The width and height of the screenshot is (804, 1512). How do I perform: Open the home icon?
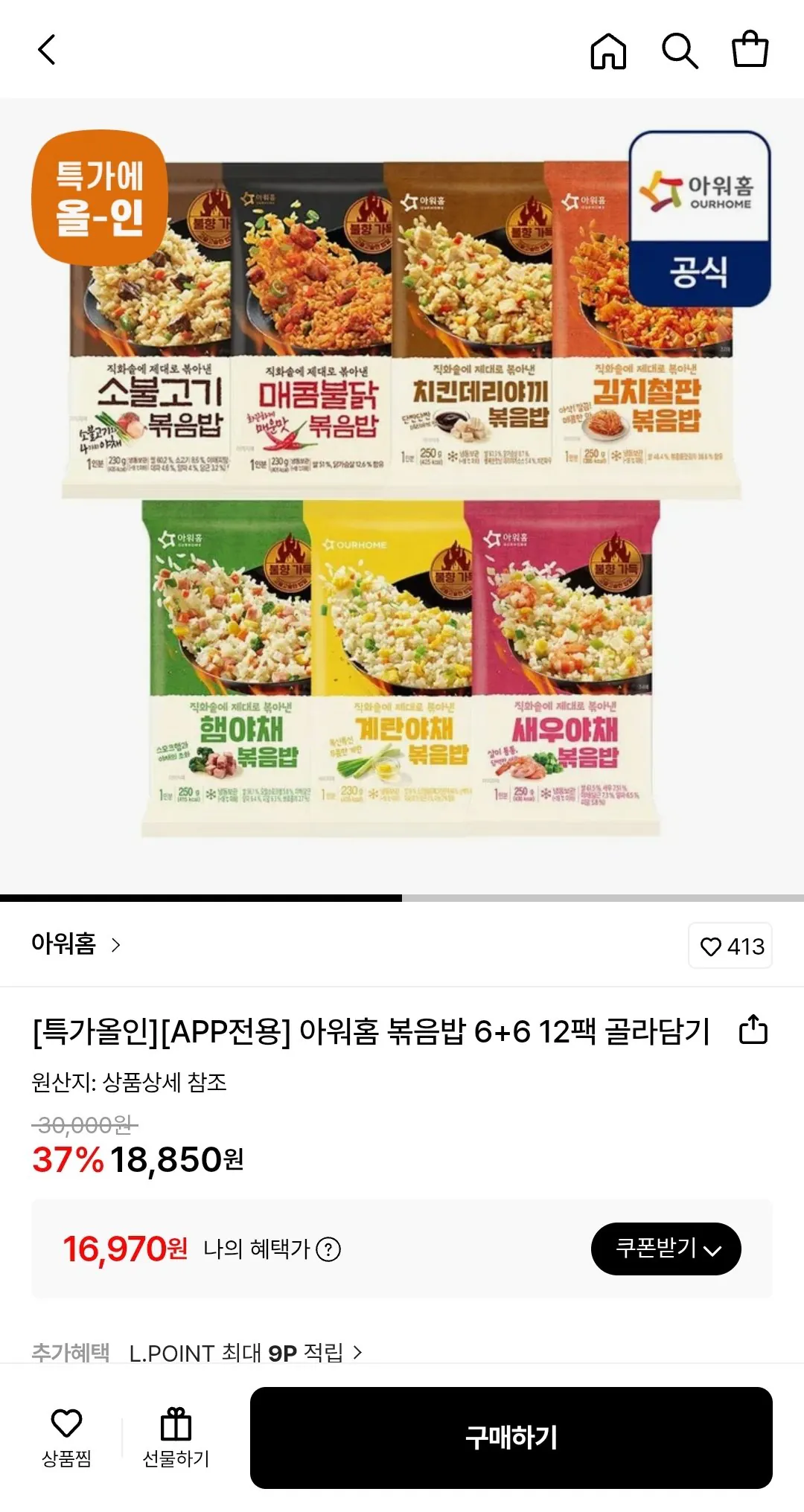pos(608,51)
